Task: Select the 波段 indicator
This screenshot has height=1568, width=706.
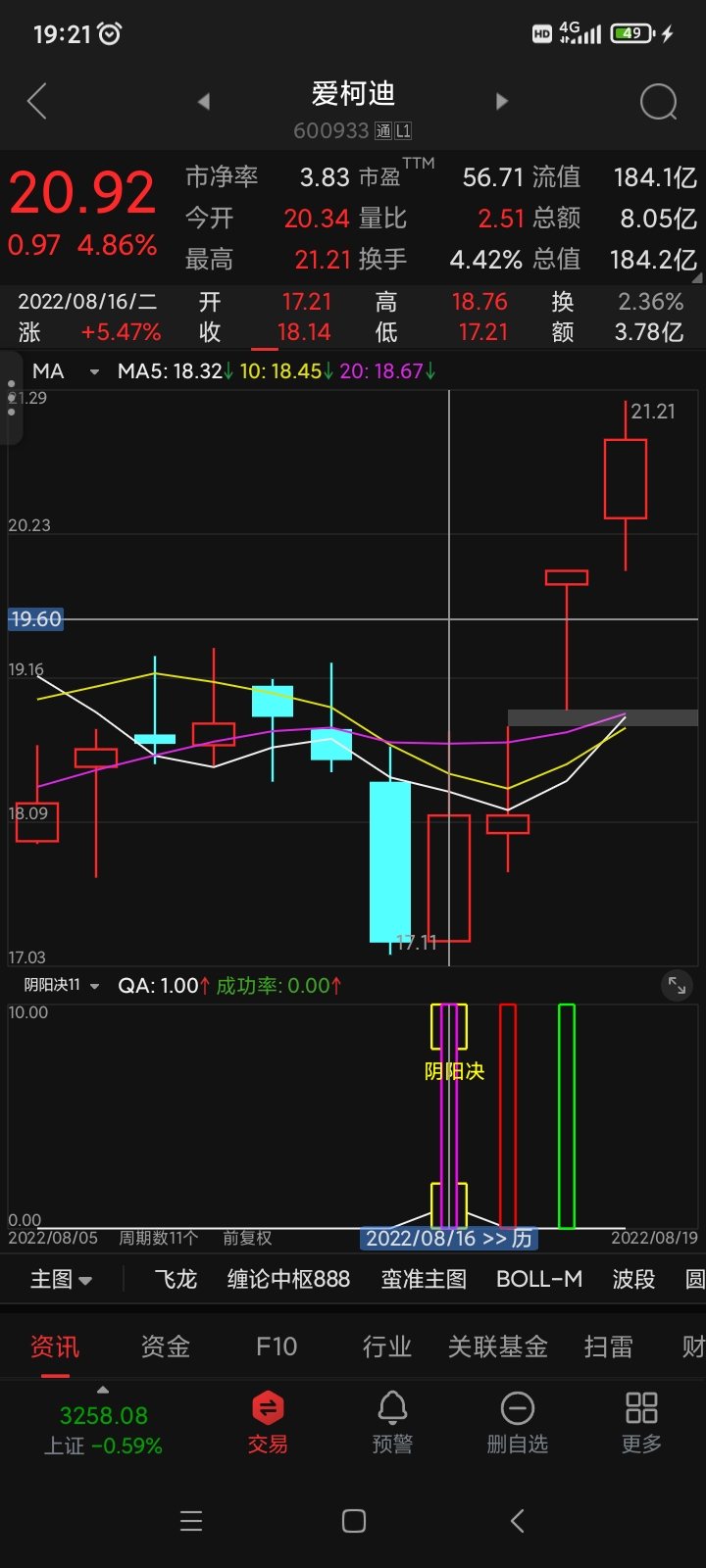Action: point(633,1279)
